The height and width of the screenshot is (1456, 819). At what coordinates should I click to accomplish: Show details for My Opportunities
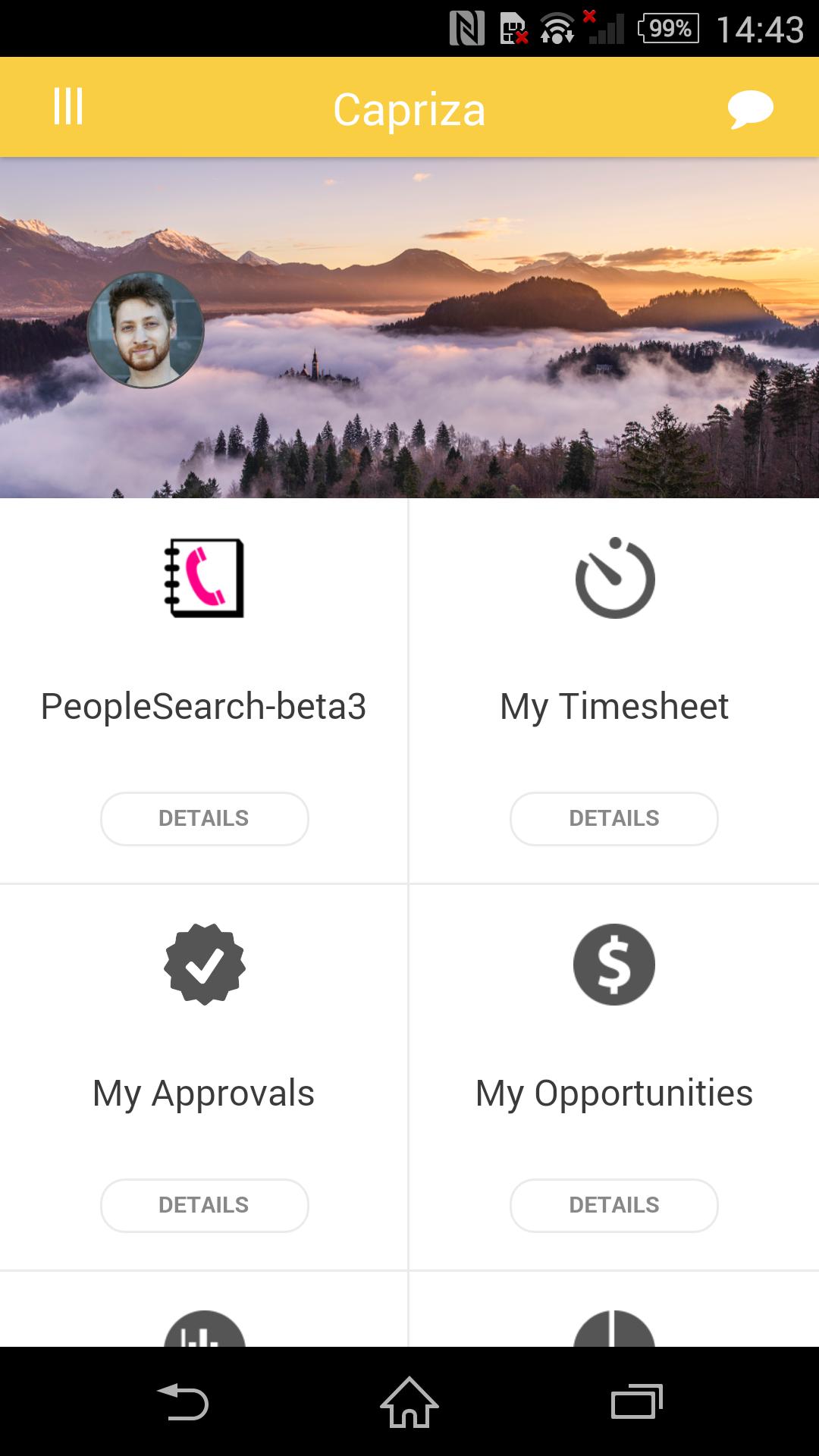click(x=614, y=1205)
